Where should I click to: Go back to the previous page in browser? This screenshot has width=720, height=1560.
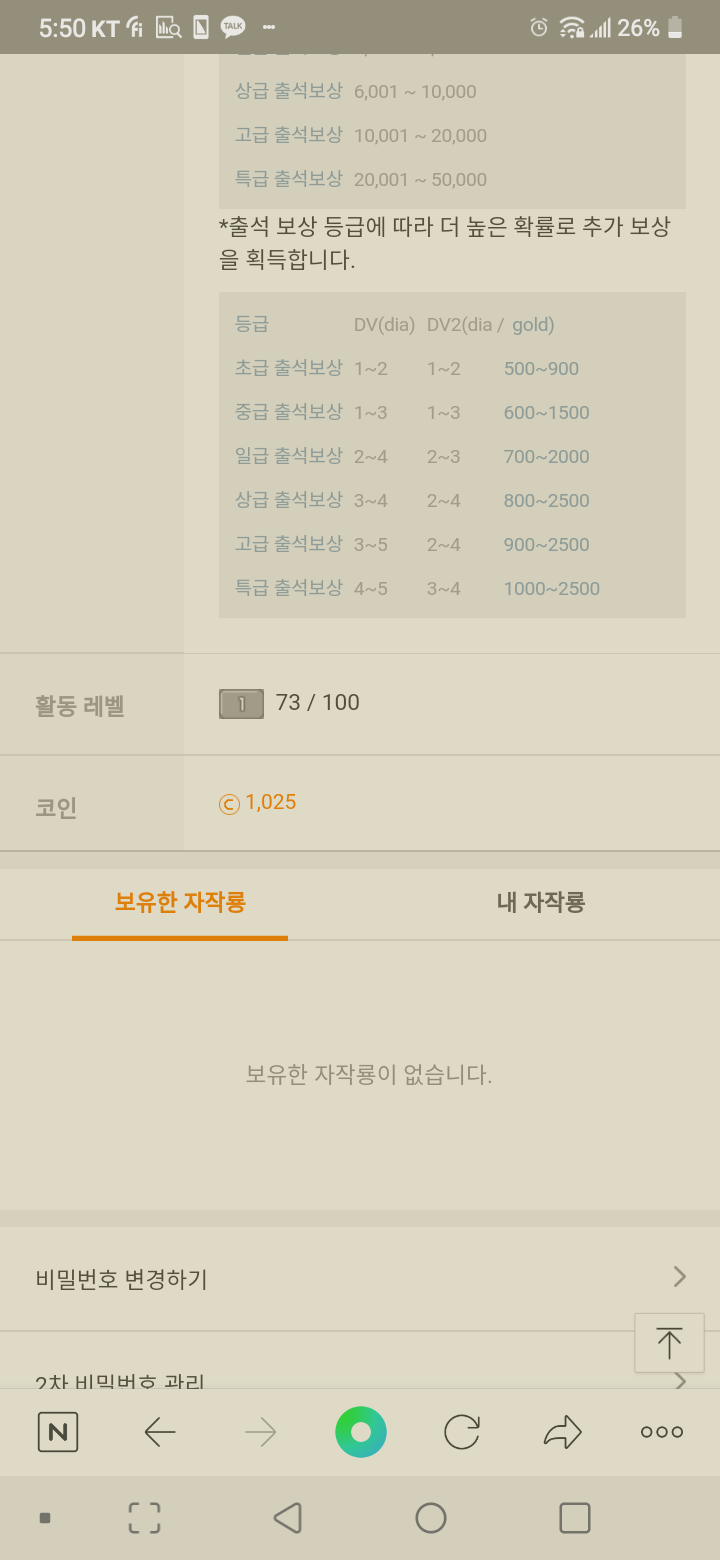(x=160, y=1432)
